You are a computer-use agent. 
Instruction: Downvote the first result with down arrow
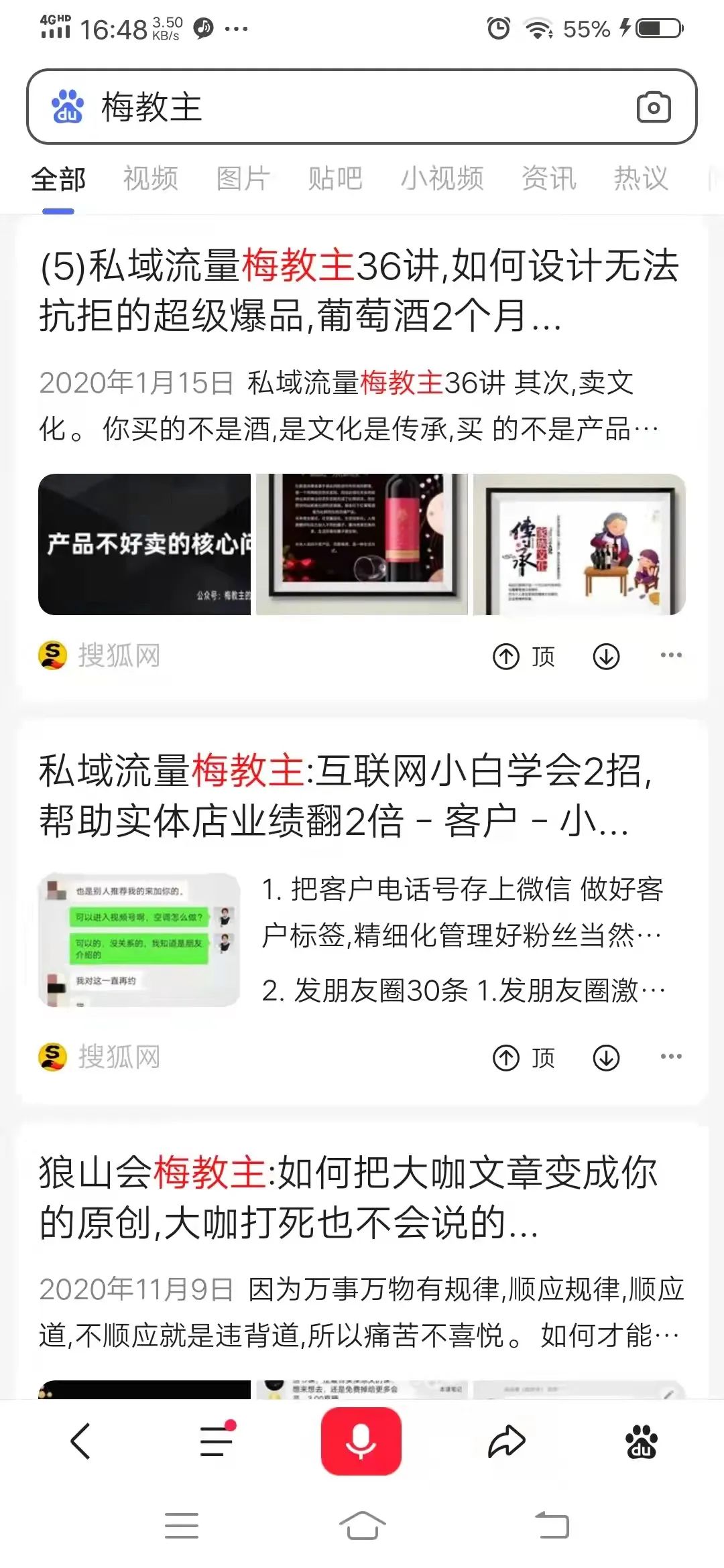point(607,657)
